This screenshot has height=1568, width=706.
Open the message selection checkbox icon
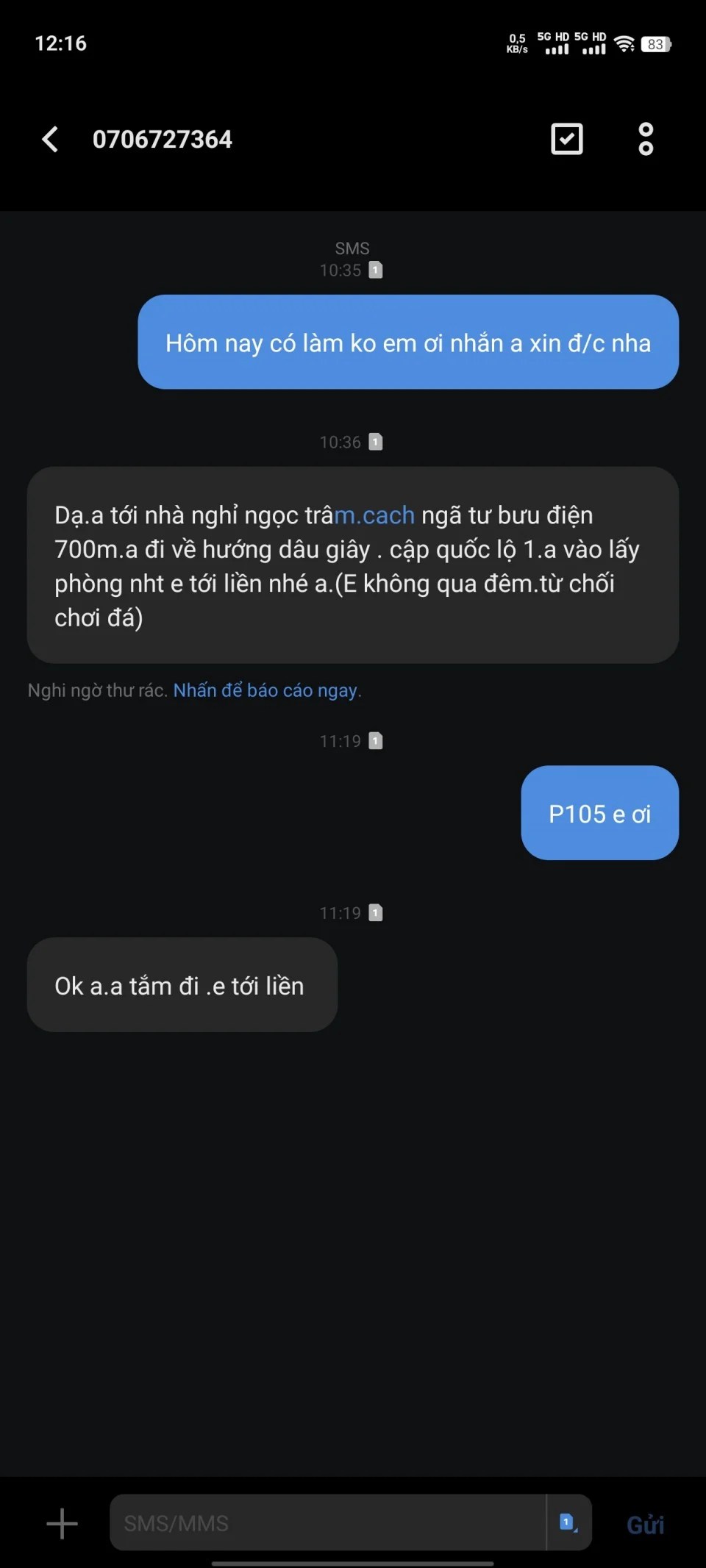567,139
